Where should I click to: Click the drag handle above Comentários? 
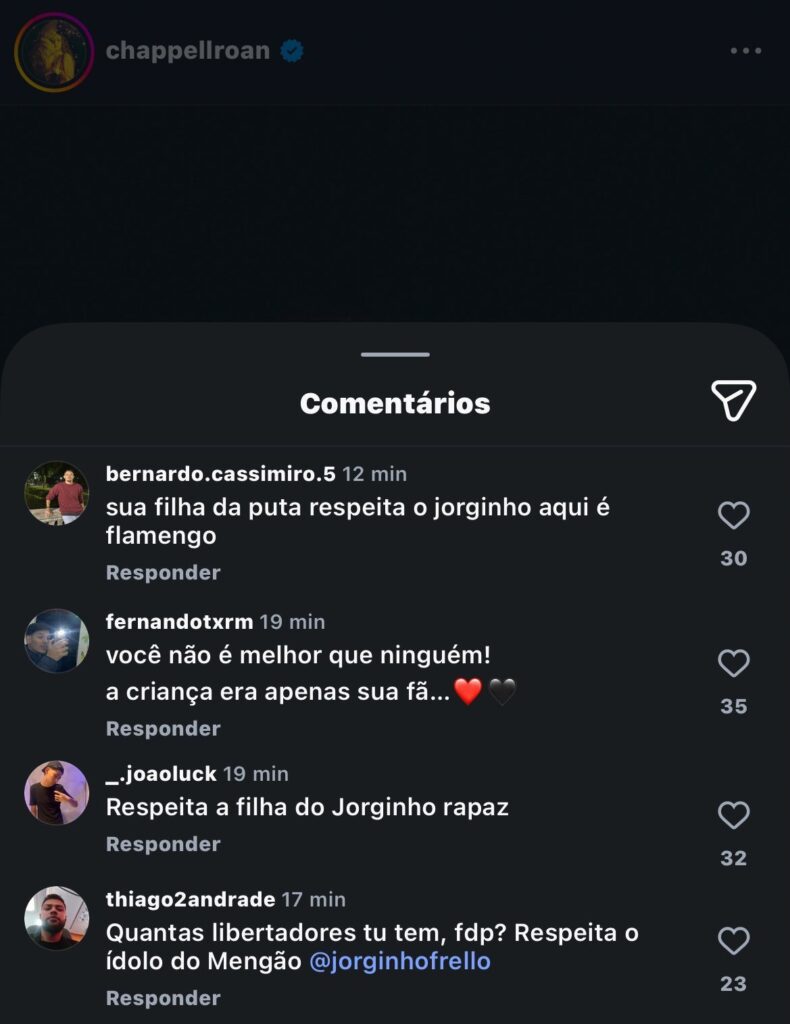395,353
